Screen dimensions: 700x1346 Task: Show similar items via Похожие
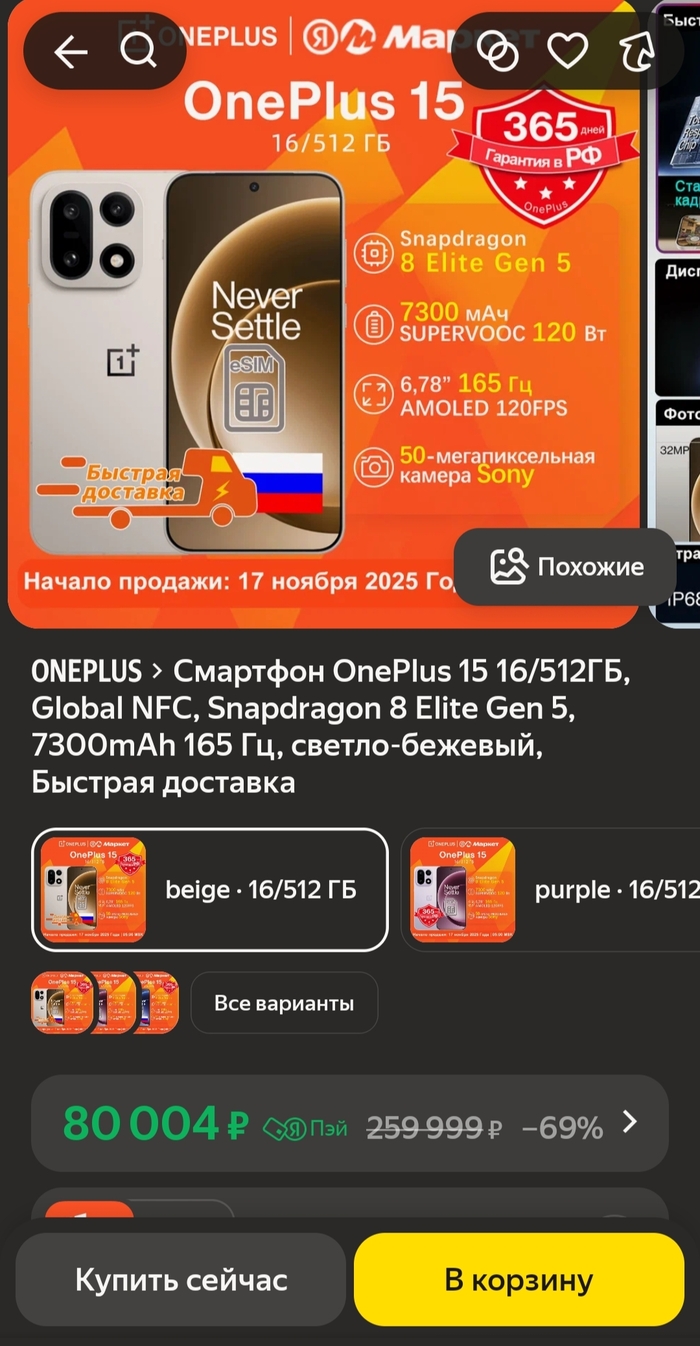[566, 567]
